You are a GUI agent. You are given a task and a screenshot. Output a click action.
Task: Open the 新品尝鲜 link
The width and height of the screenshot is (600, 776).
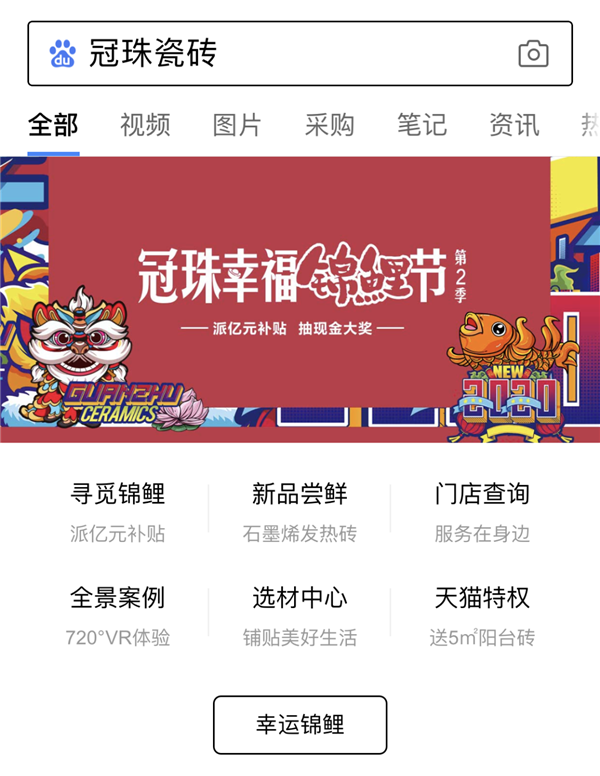299,510
